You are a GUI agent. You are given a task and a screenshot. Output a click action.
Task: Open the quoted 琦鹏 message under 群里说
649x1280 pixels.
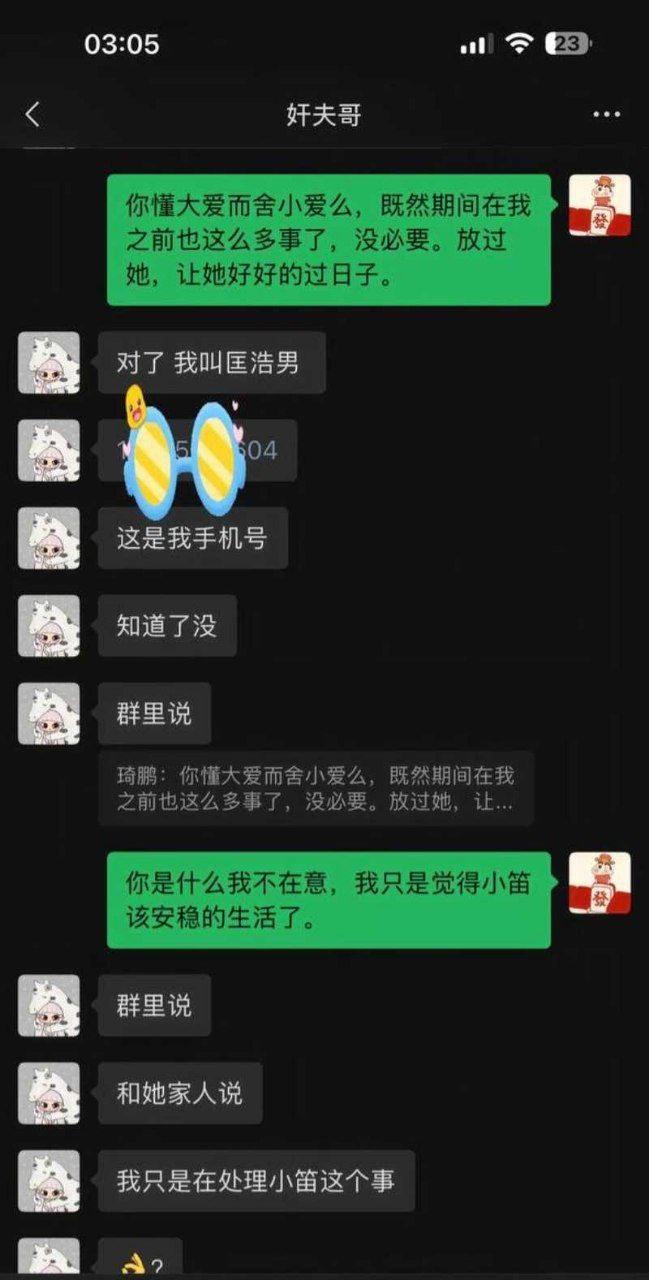click(x=315, y=788)
